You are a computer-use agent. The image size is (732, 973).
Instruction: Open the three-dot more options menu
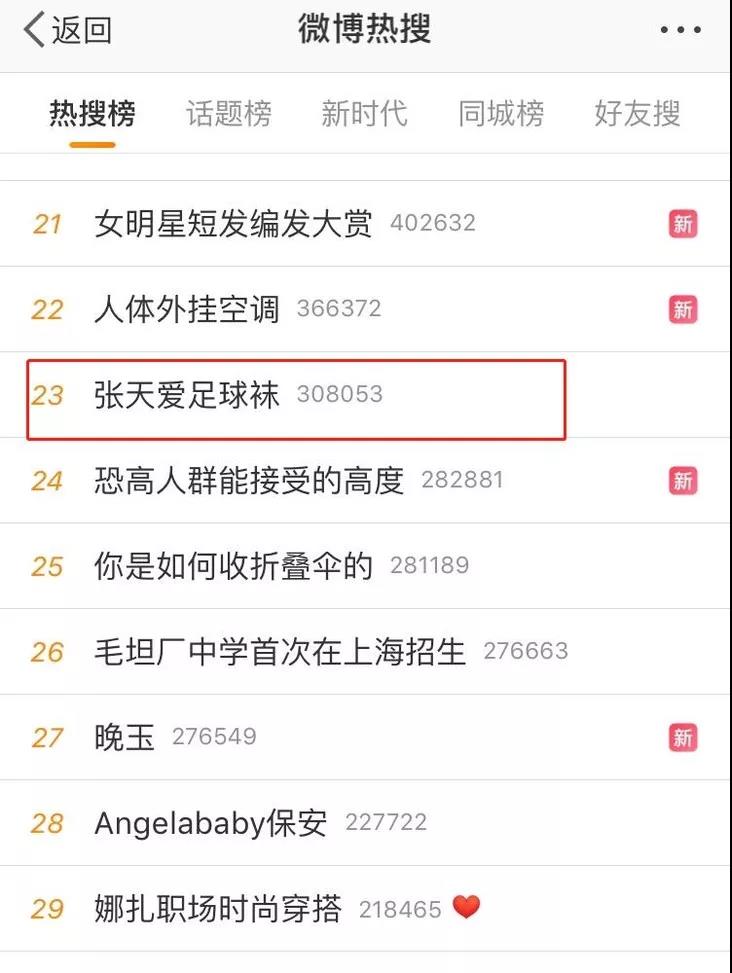coord(679,29)
